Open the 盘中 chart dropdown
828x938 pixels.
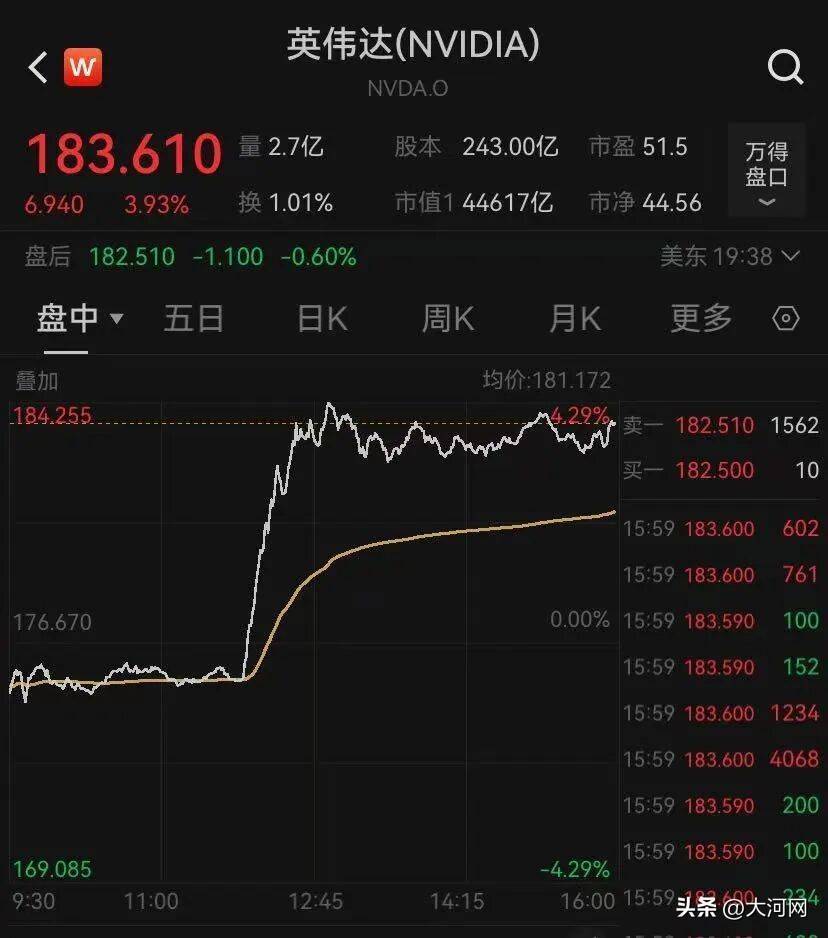[80, 319]
